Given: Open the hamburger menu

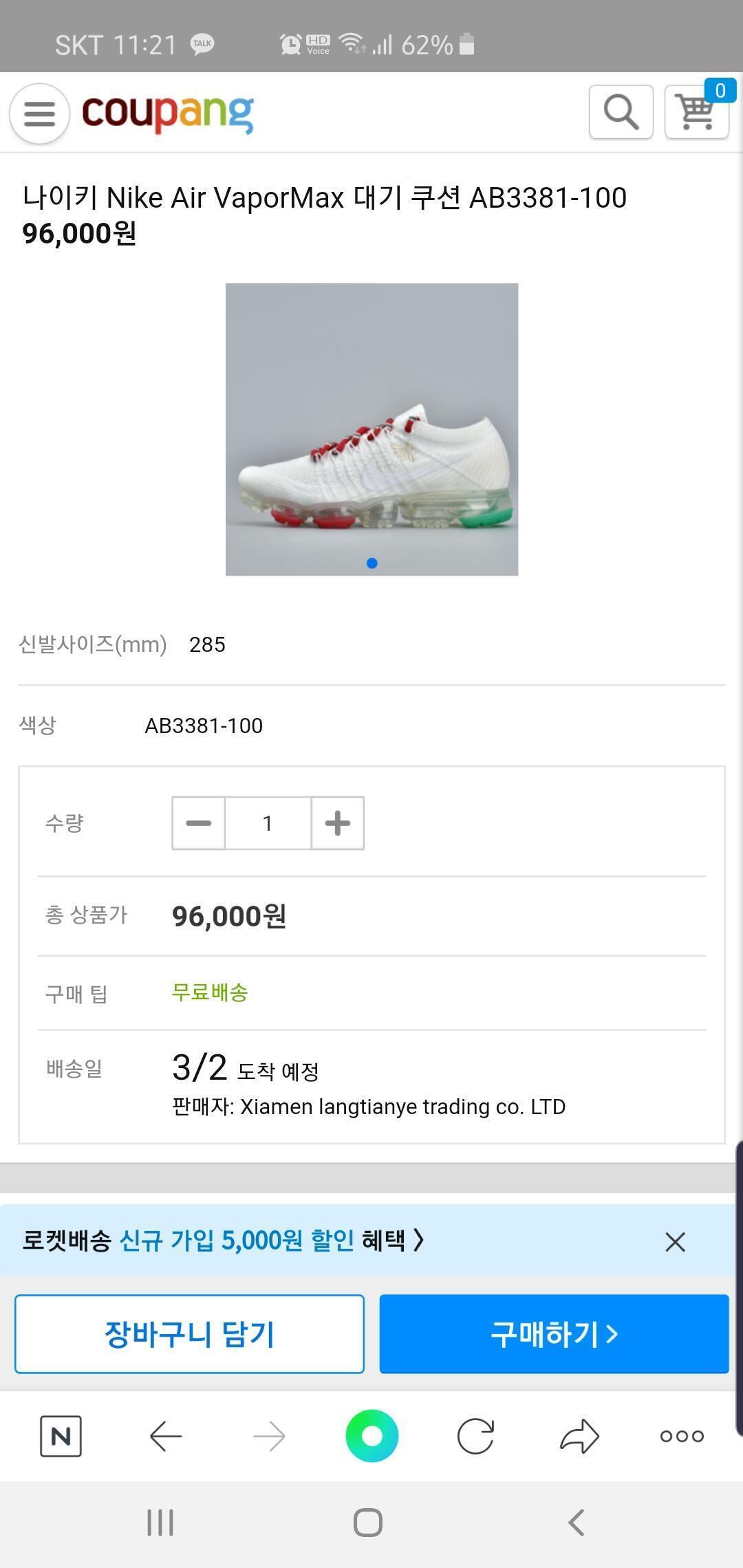Looking at the screenshot, I should click(x=39, y=113).
